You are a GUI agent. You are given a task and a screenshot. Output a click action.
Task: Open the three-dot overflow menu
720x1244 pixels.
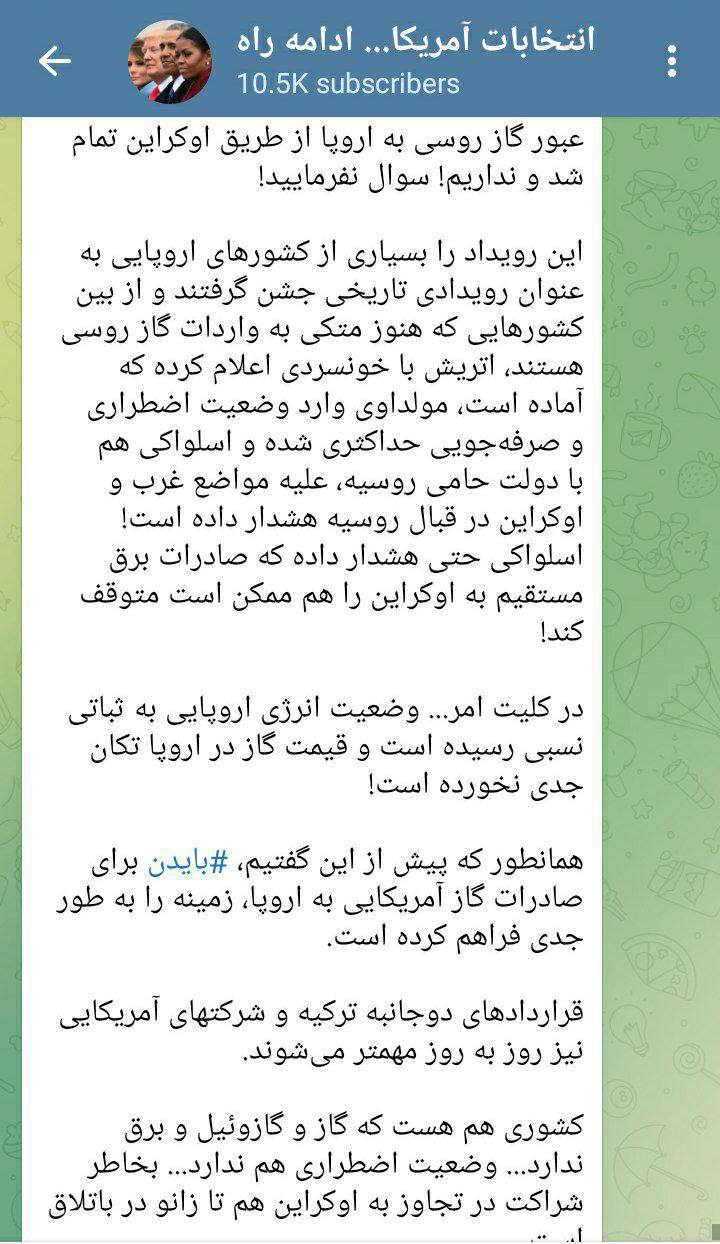(x=672, y=61)
